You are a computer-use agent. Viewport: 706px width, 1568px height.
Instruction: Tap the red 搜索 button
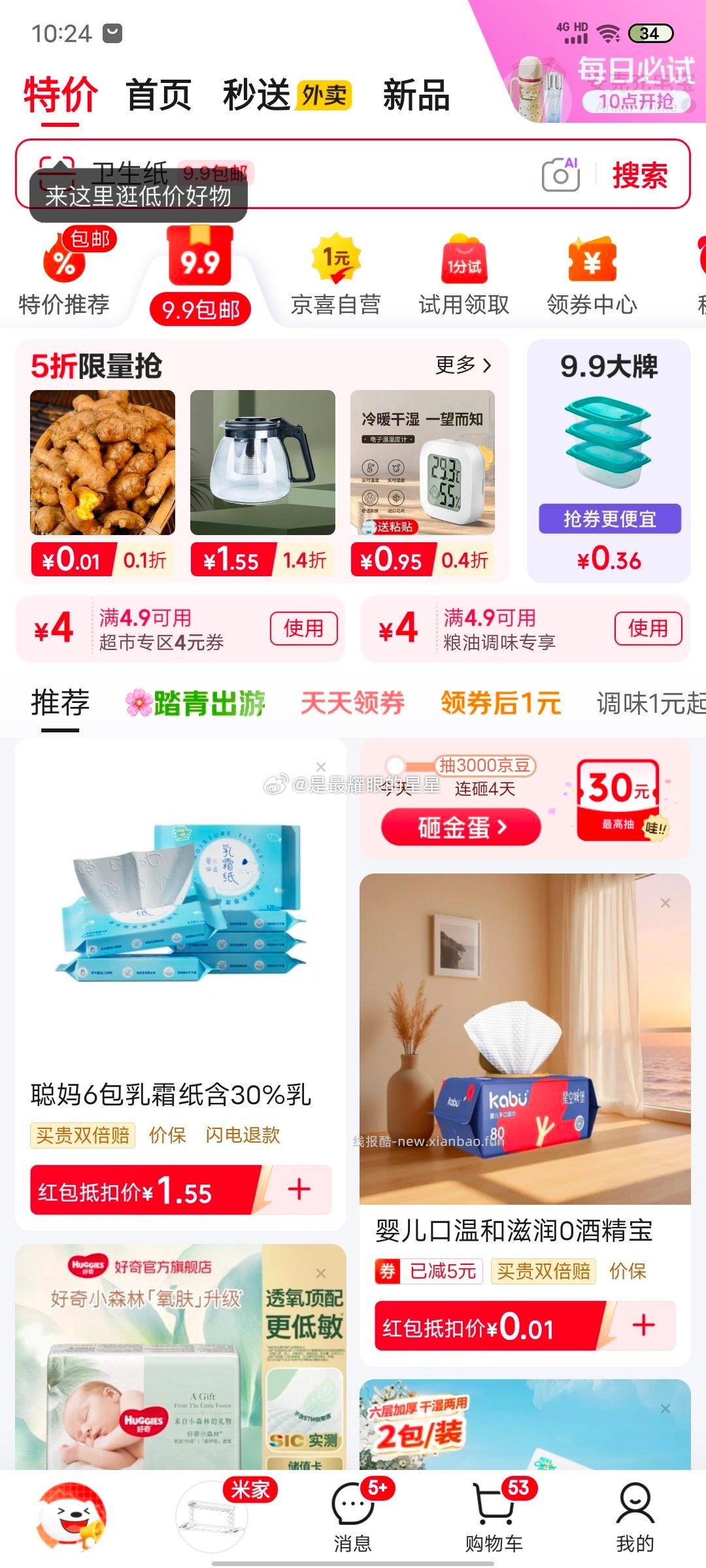639,175
